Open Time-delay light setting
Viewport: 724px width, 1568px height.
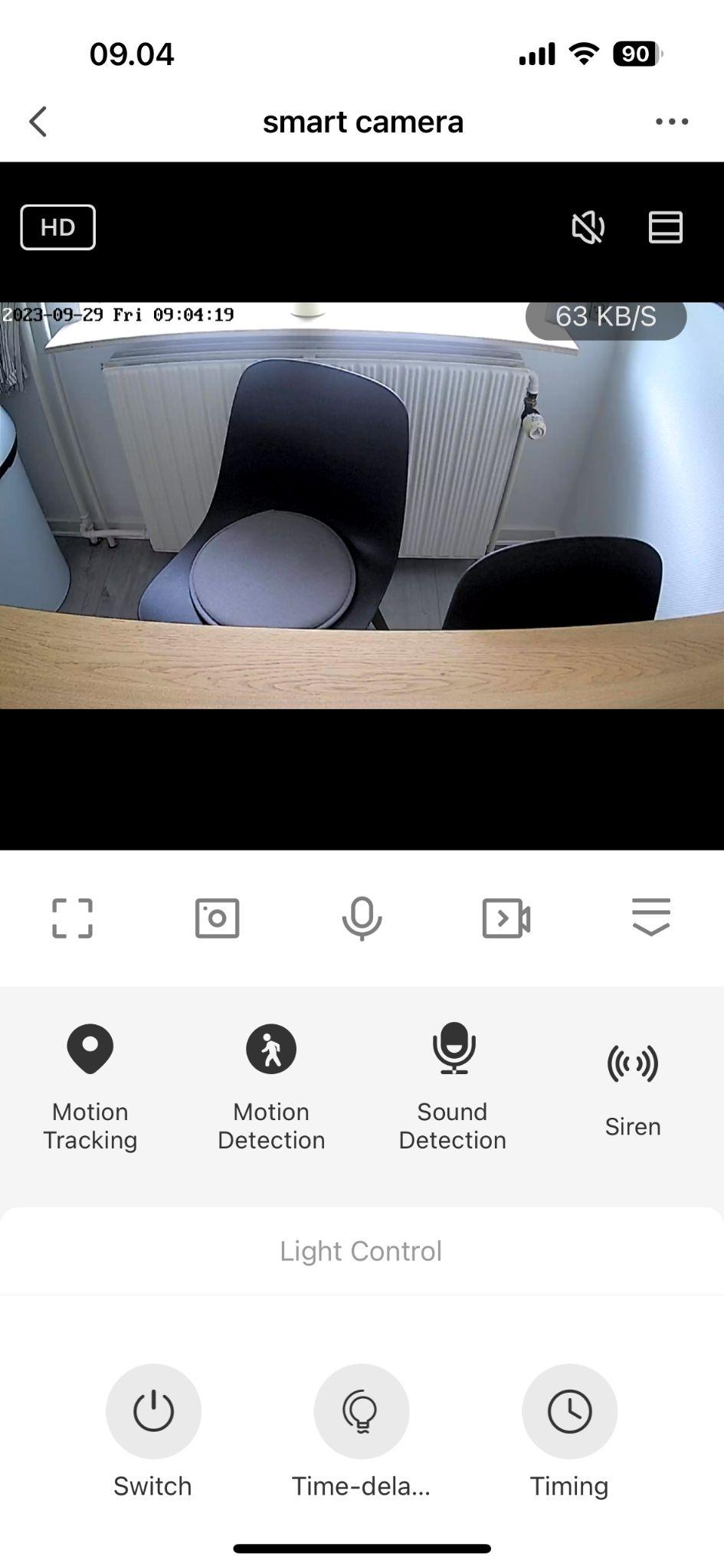[x=362, y=1411]
